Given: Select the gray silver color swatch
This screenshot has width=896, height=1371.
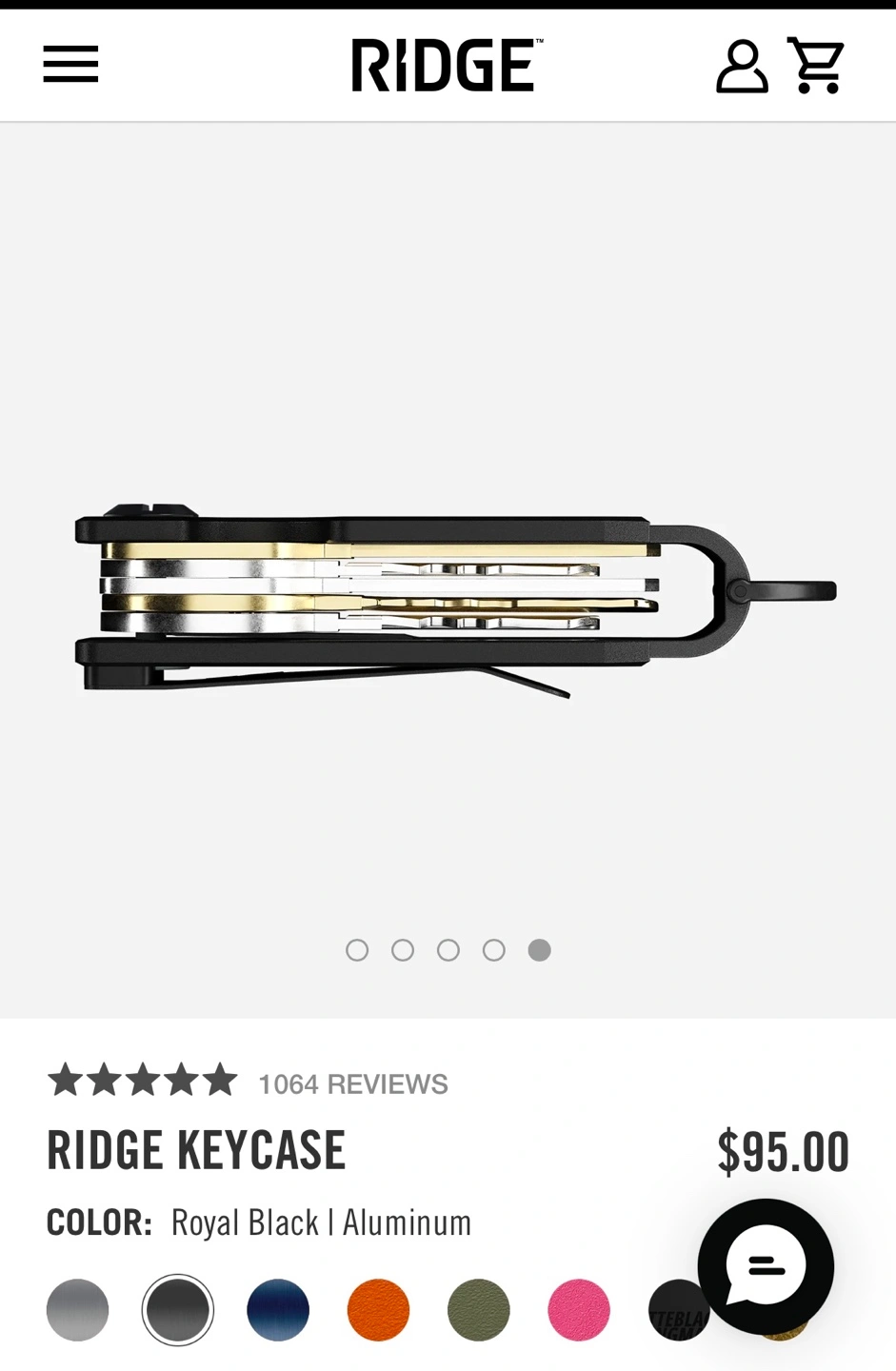Looking at the screenshot, I should pos(77,1310).
